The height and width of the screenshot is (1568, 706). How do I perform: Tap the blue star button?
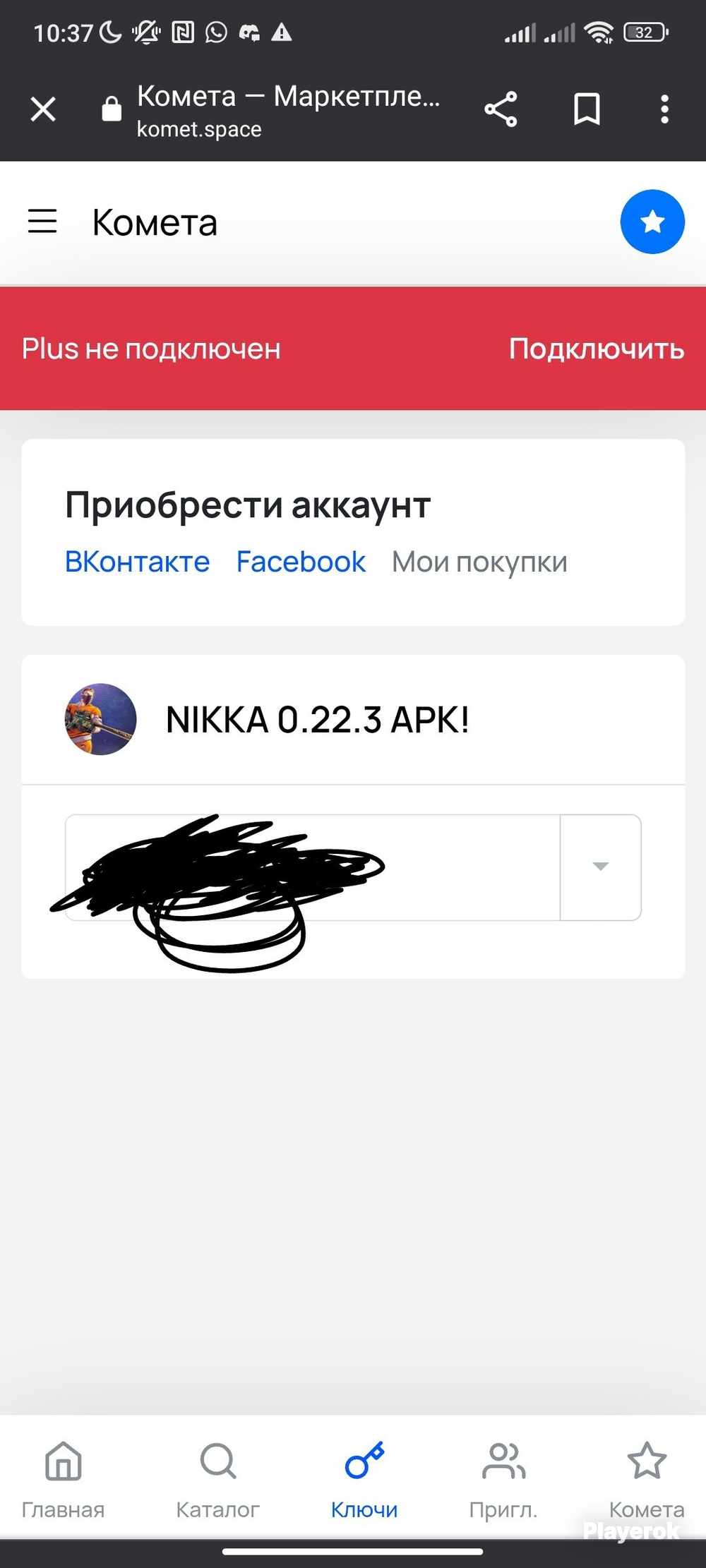[x=652, y=222]
